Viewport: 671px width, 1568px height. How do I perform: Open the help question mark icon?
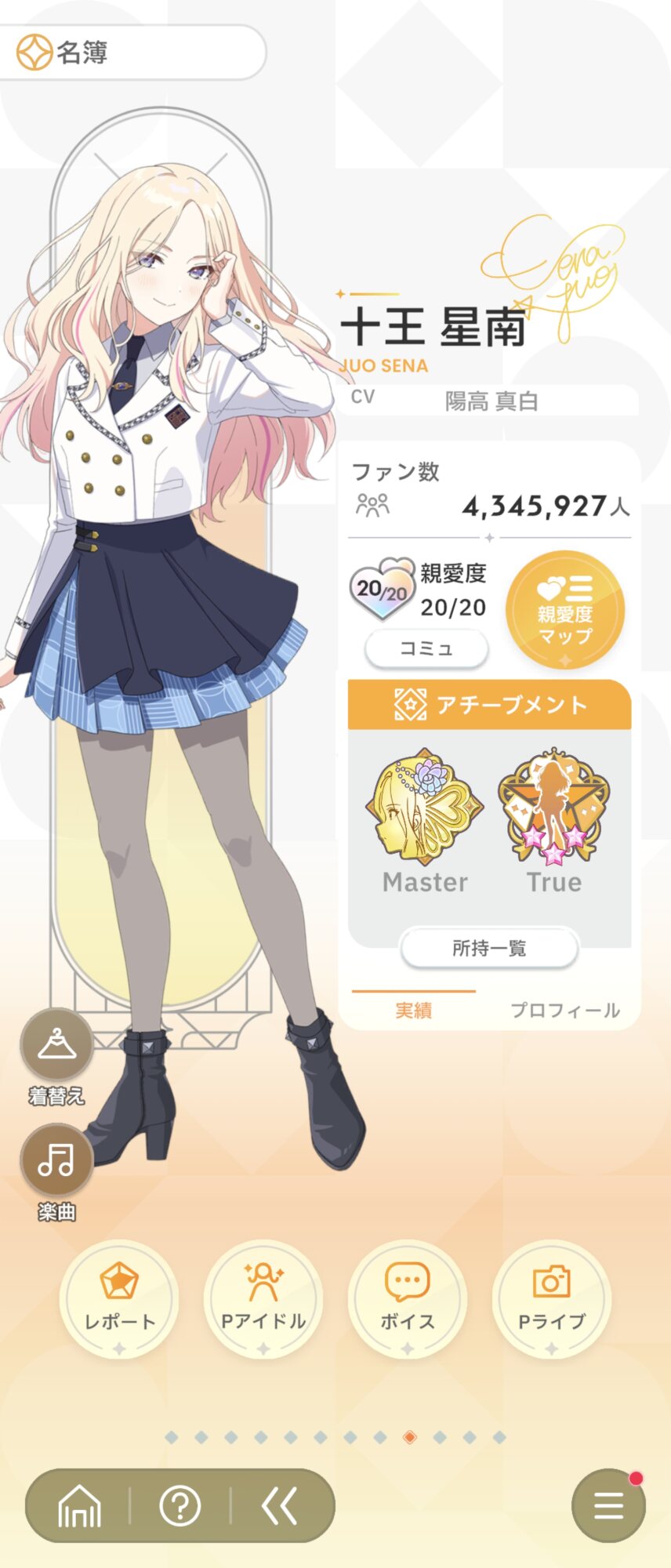click(x=180, y=1506)
